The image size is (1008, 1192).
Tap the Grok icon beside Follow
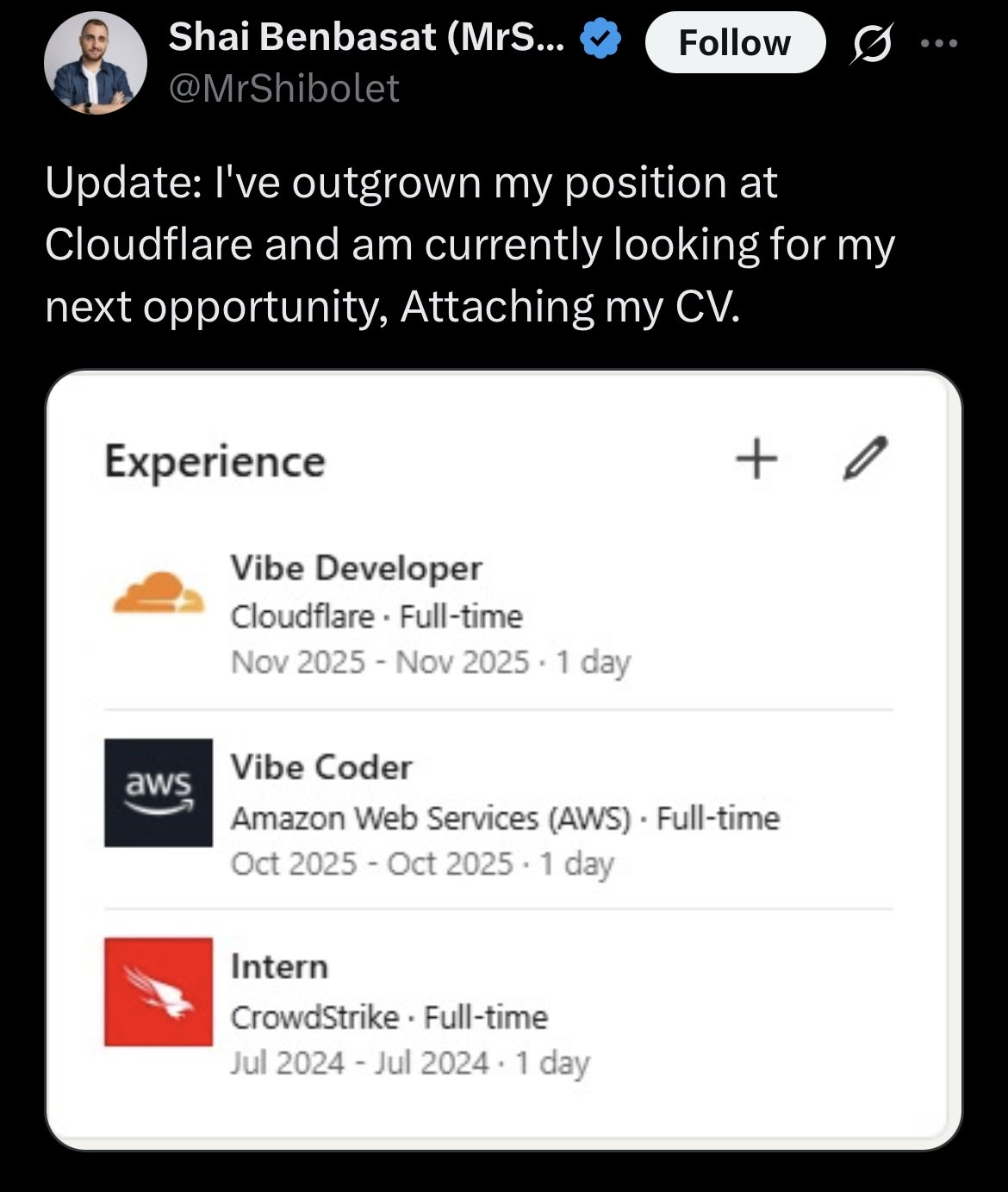(869, 43)
